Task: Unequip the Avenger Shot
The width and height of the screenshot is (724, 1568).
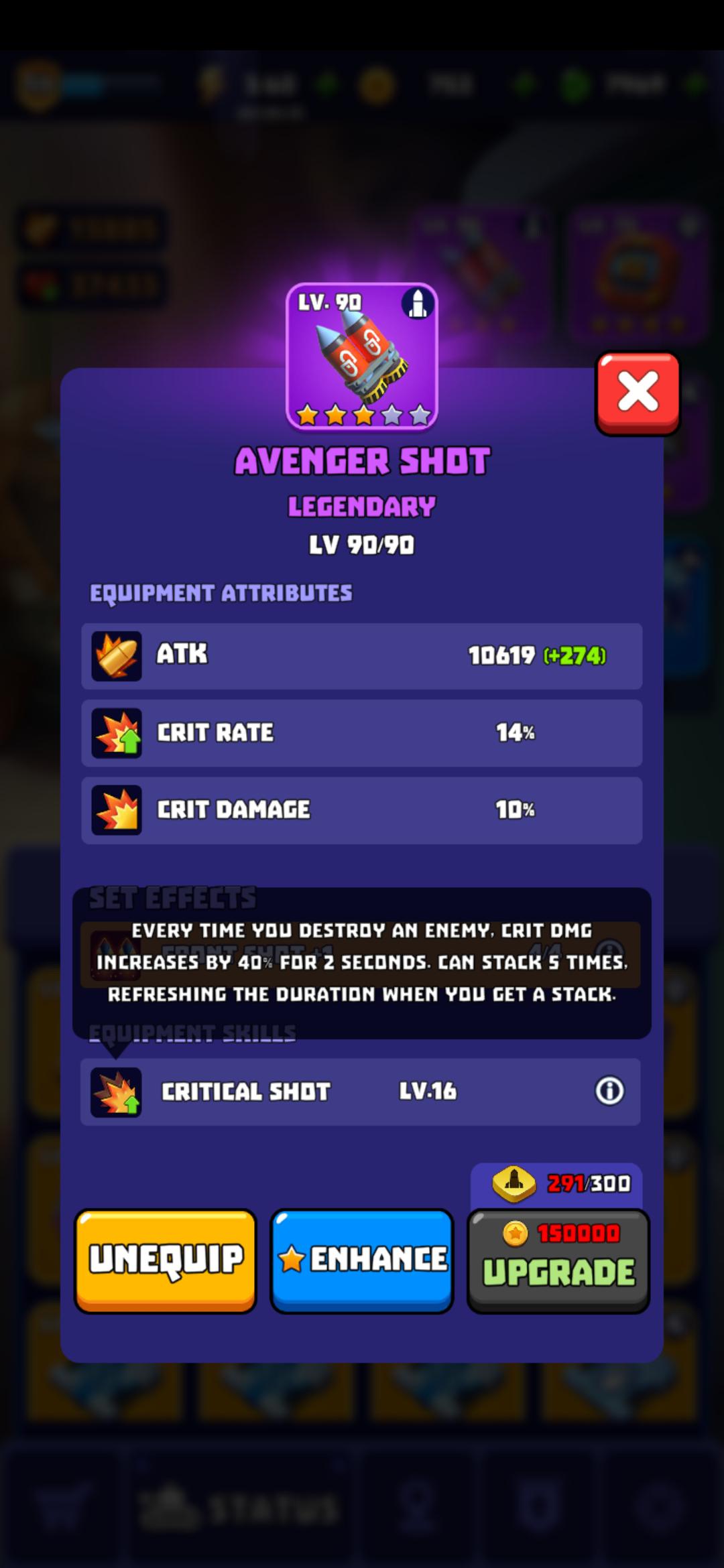Action: pos(166,1259)
